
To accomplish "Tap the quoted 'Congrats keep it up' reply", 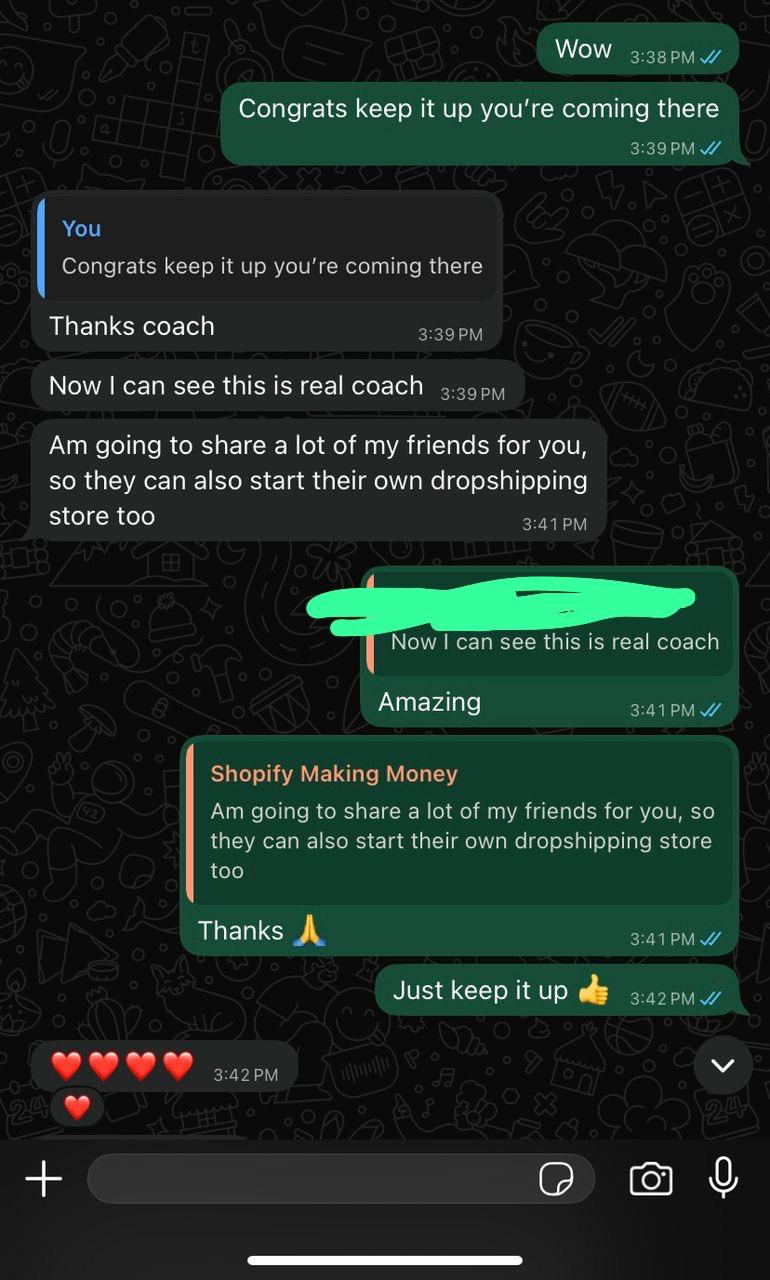I will point(268,248).
